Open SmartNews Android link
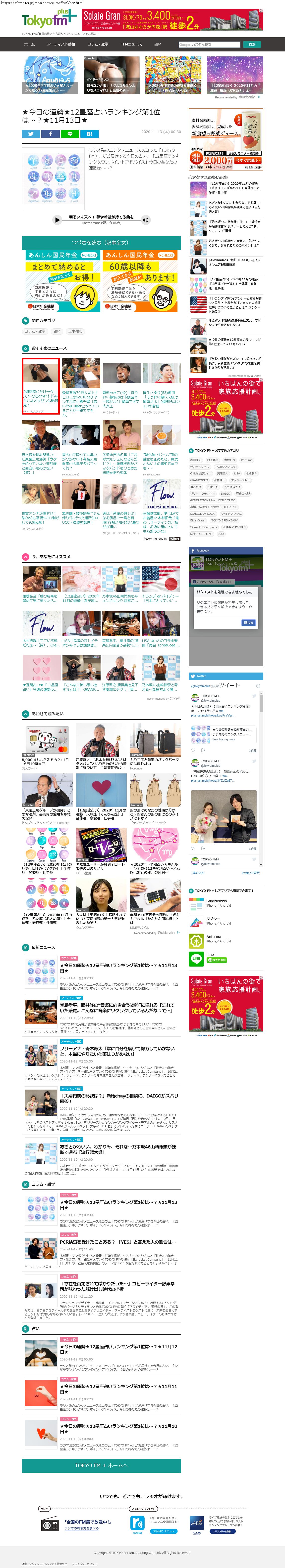 [225, 906]
